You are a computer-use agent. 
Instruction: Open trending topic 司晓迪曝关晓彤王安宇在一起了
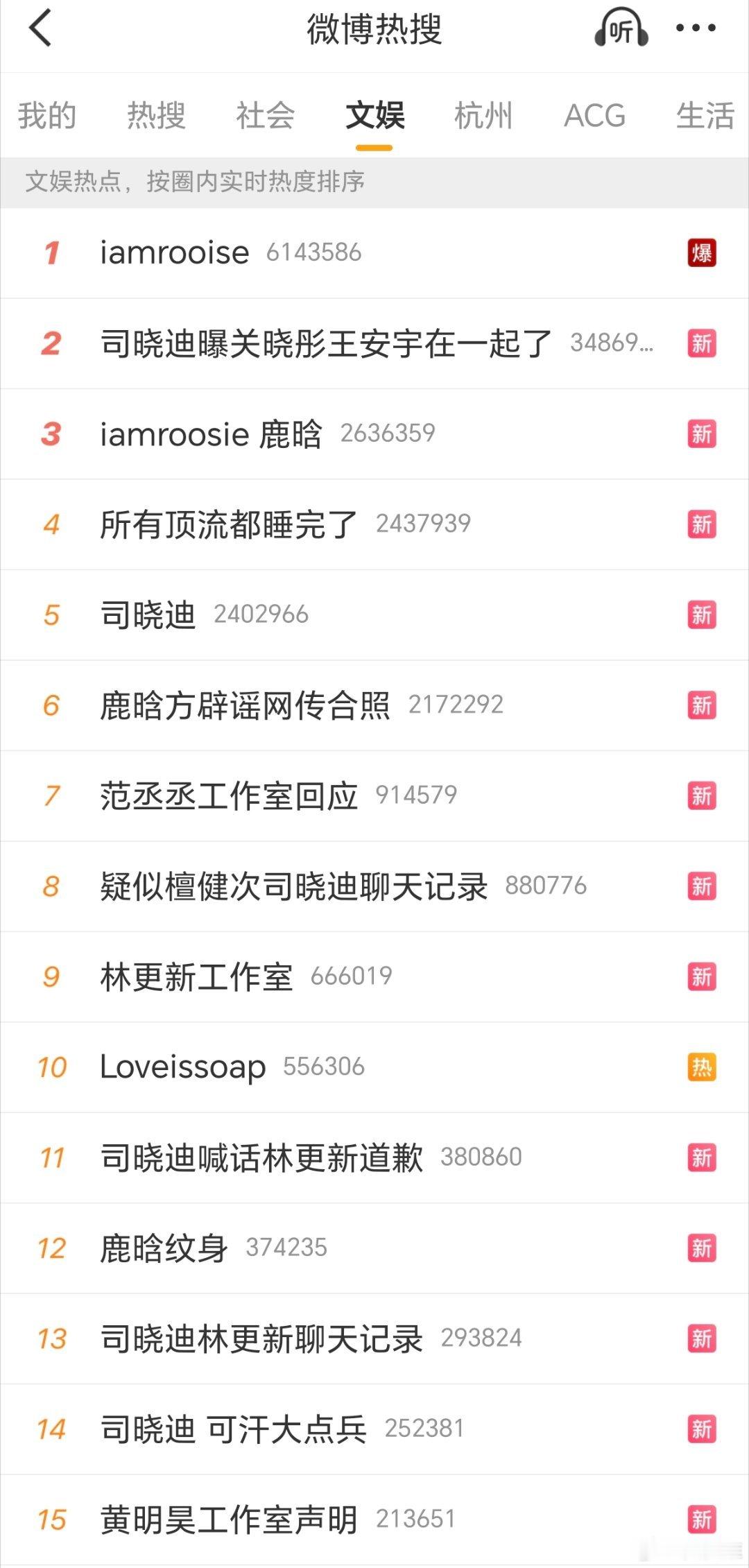326,343
